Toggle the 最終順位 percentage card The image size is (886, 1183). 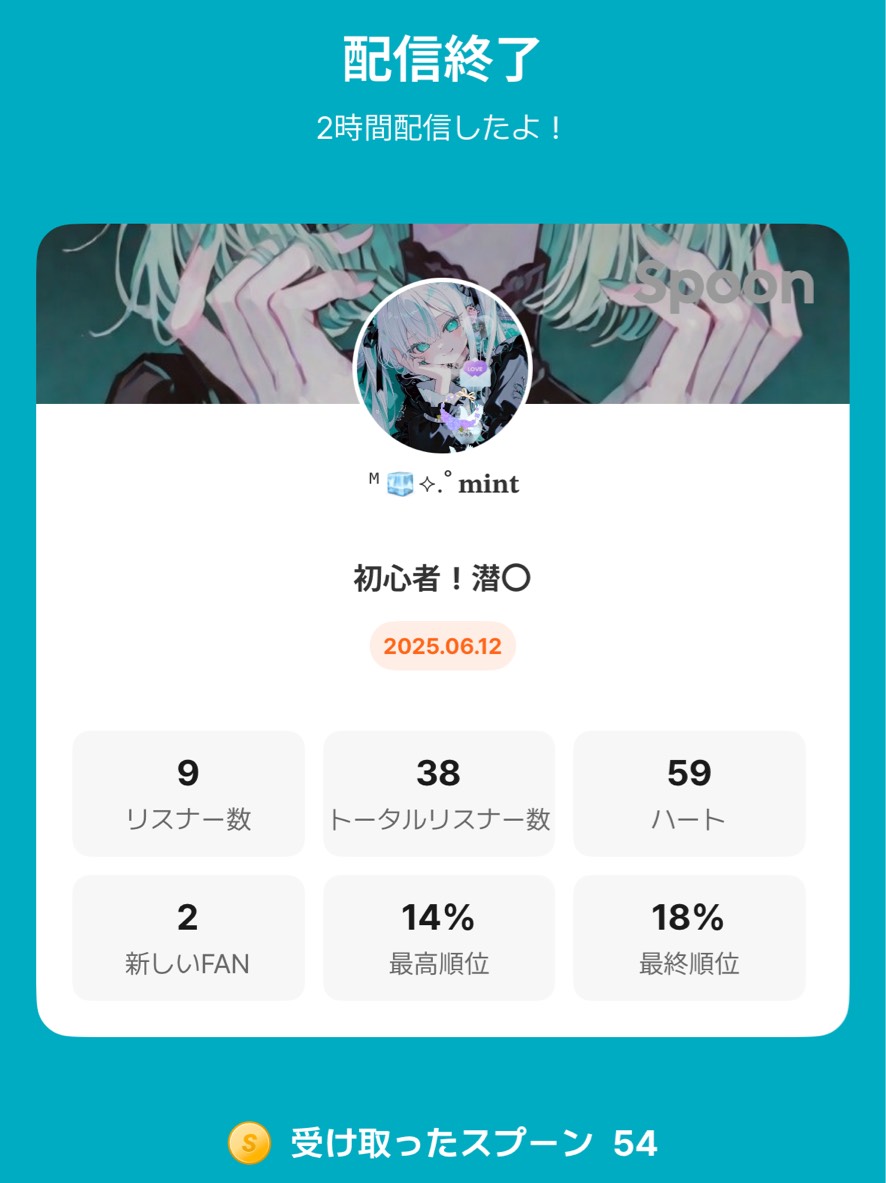689,937
